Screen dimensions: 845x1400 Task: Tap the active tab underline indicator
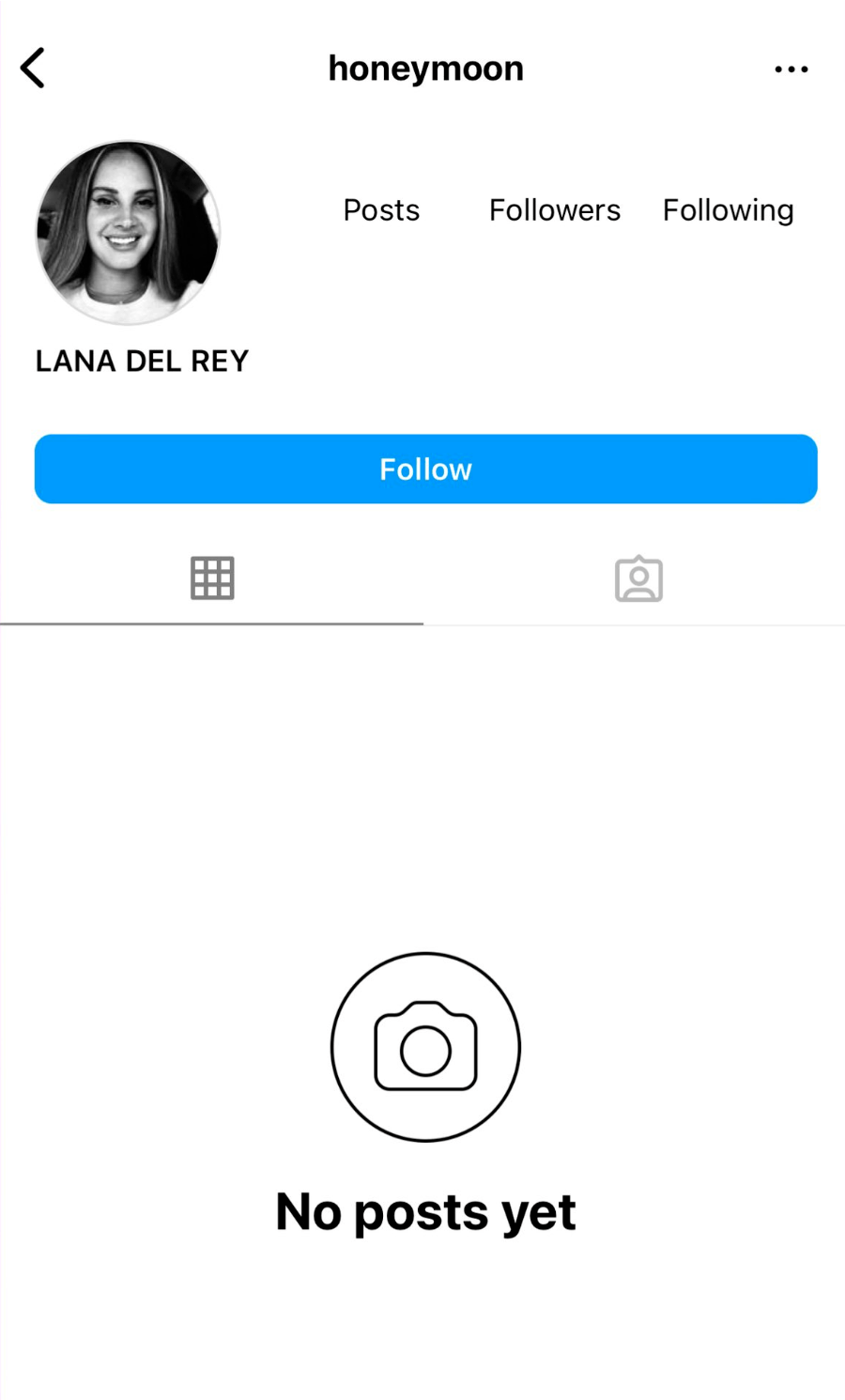pyautogui.click(x=212, y=623)
